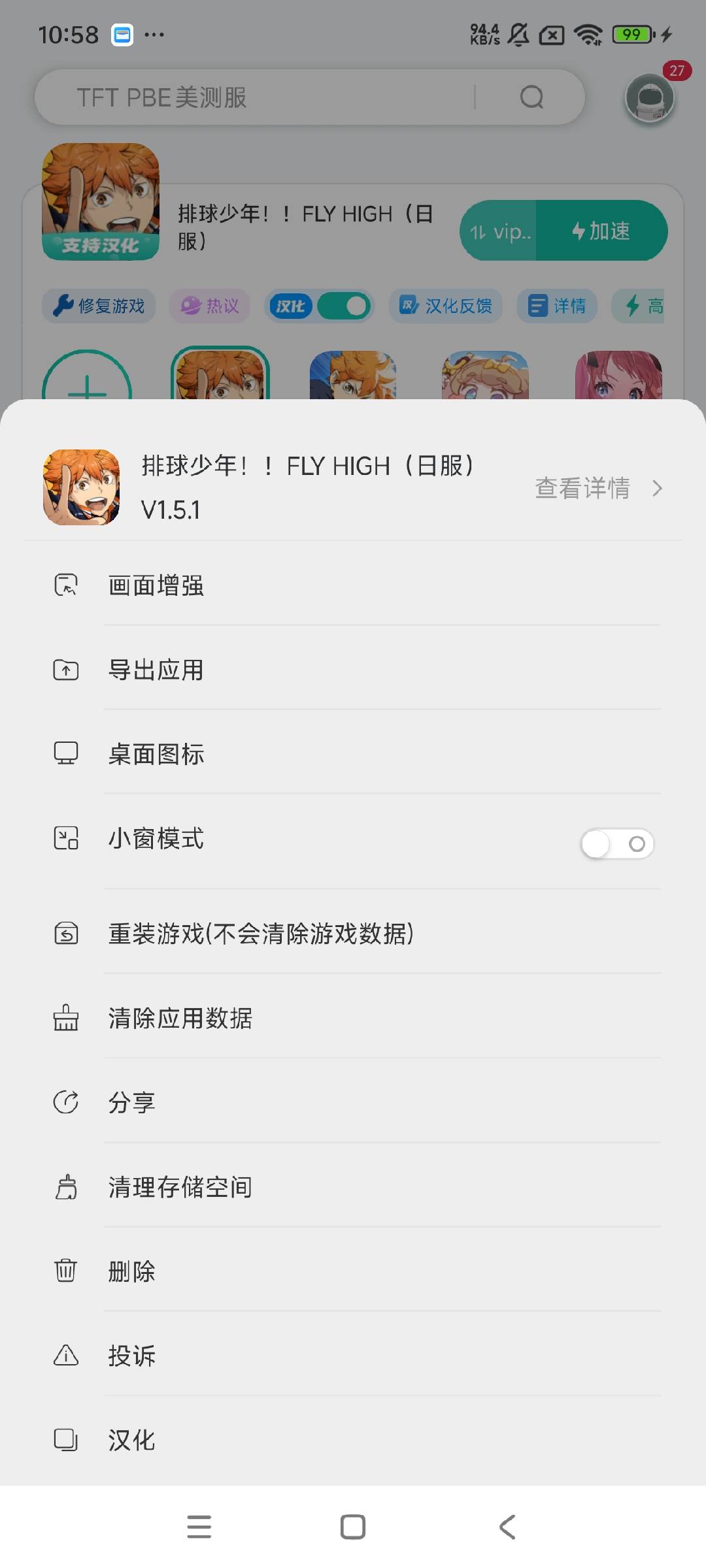Select 导出应用
706x1568 pixels.
click(x=156, y=670)
